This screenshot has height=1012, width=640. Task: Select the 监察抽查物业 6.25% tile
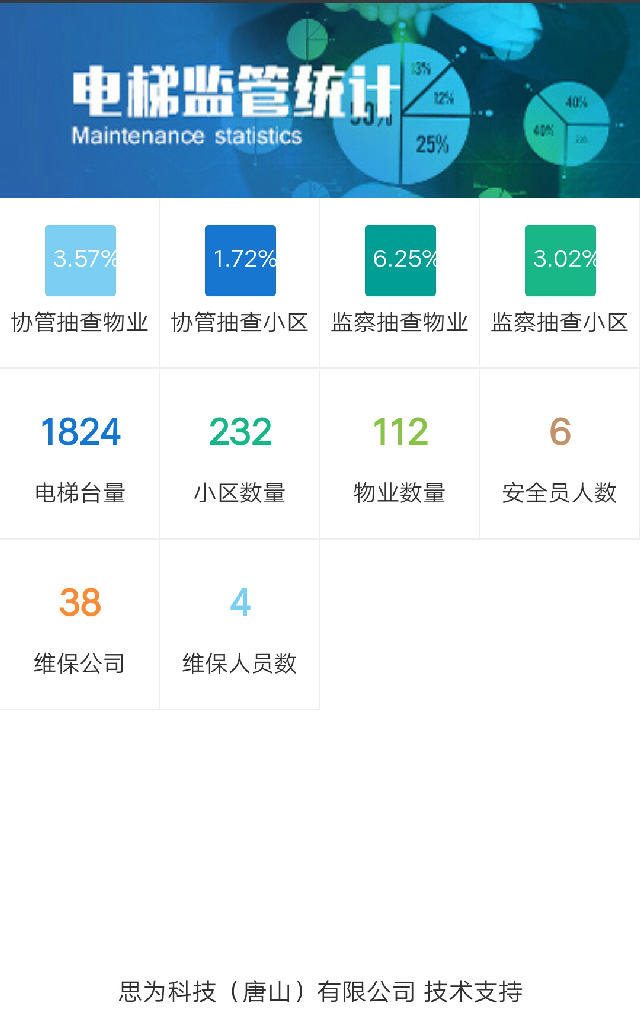click(400, 282)
